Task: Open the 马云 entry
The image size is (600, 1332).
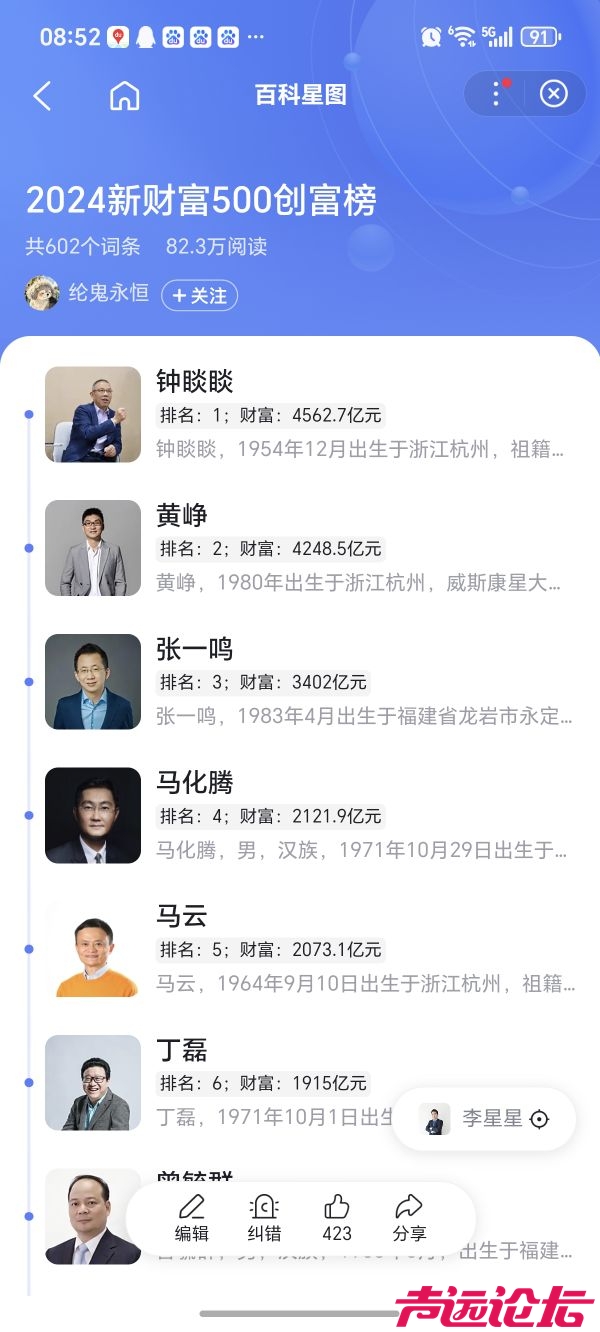Action: [182, 916]
